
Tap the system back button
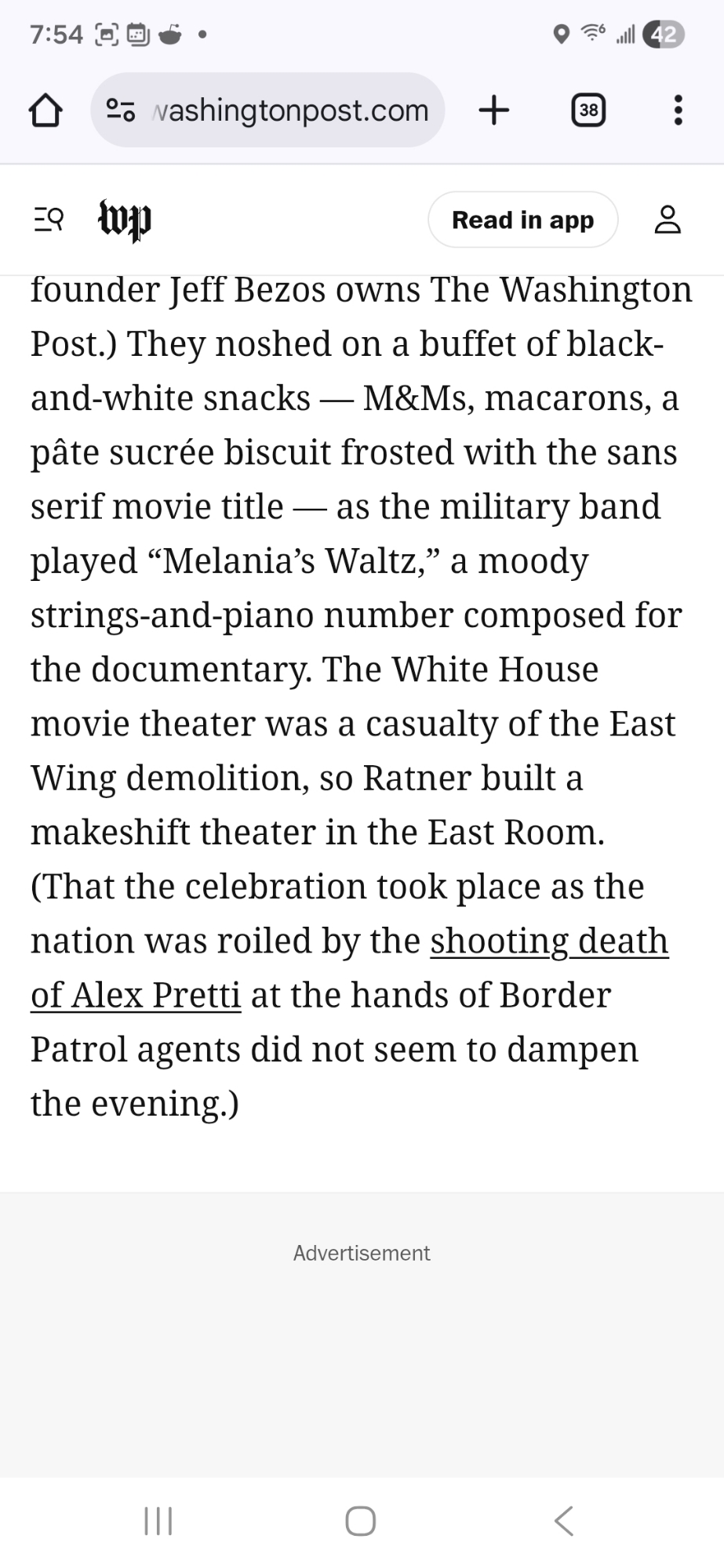click(x=563, y=1522)
